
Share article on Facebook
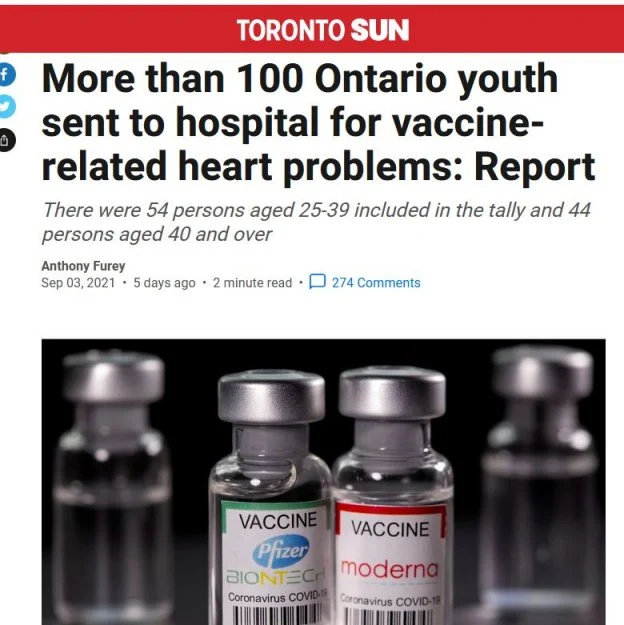point(6,75)
